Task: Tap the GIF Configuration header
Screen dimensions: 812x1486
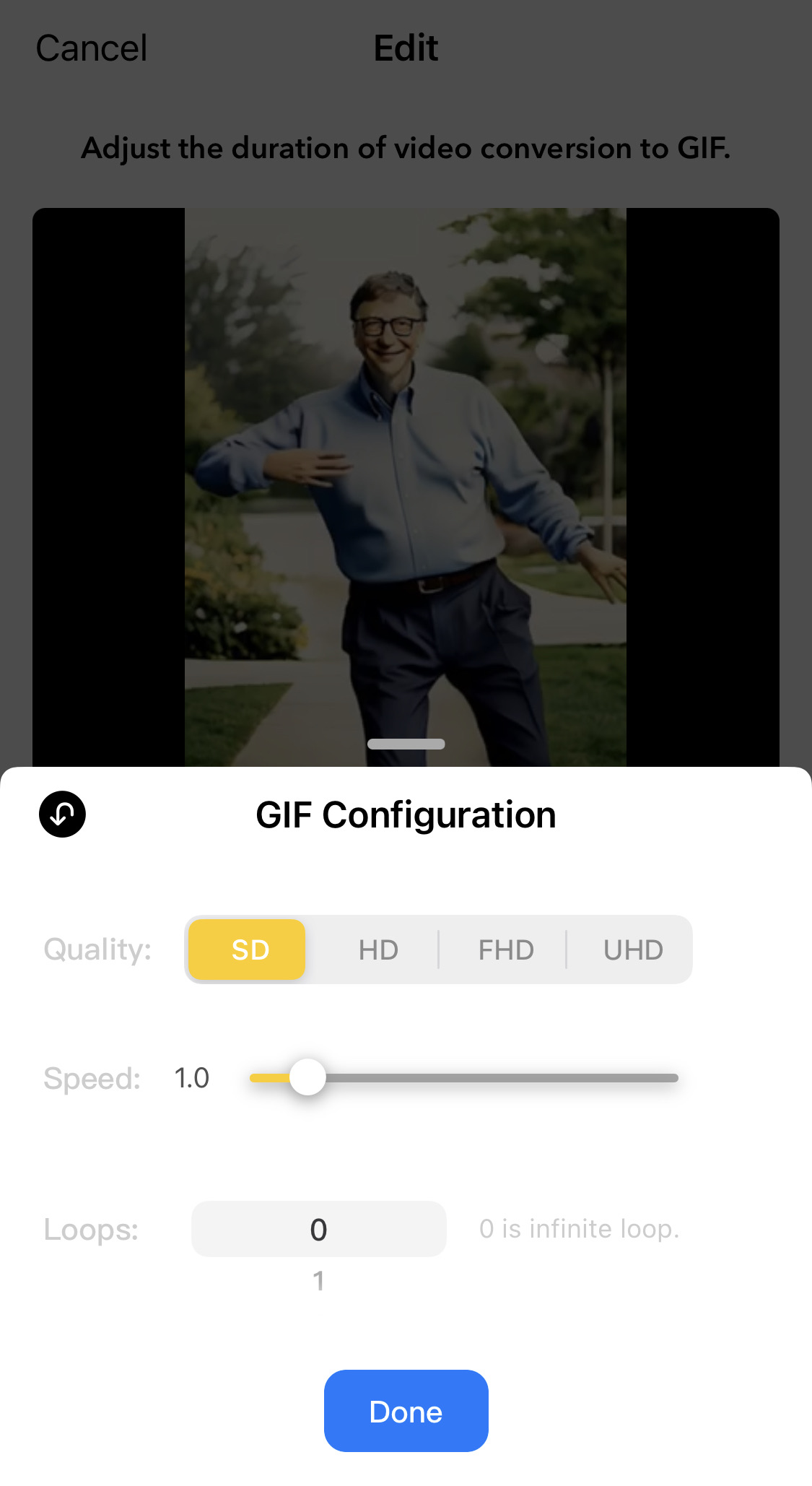Action: coord(406,814)
